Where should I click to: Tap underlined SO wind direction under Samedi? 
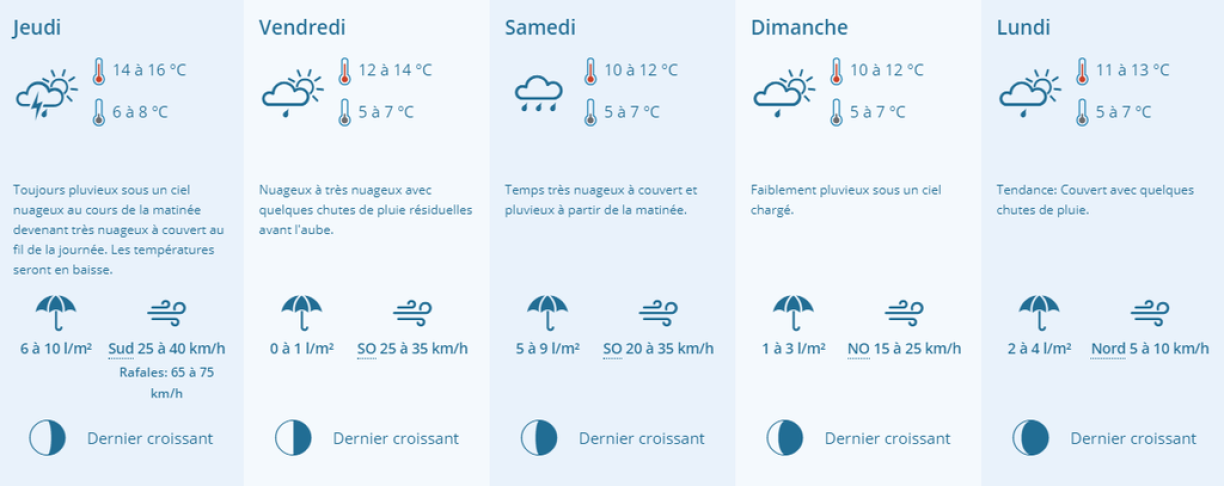[x=613, y=349]
